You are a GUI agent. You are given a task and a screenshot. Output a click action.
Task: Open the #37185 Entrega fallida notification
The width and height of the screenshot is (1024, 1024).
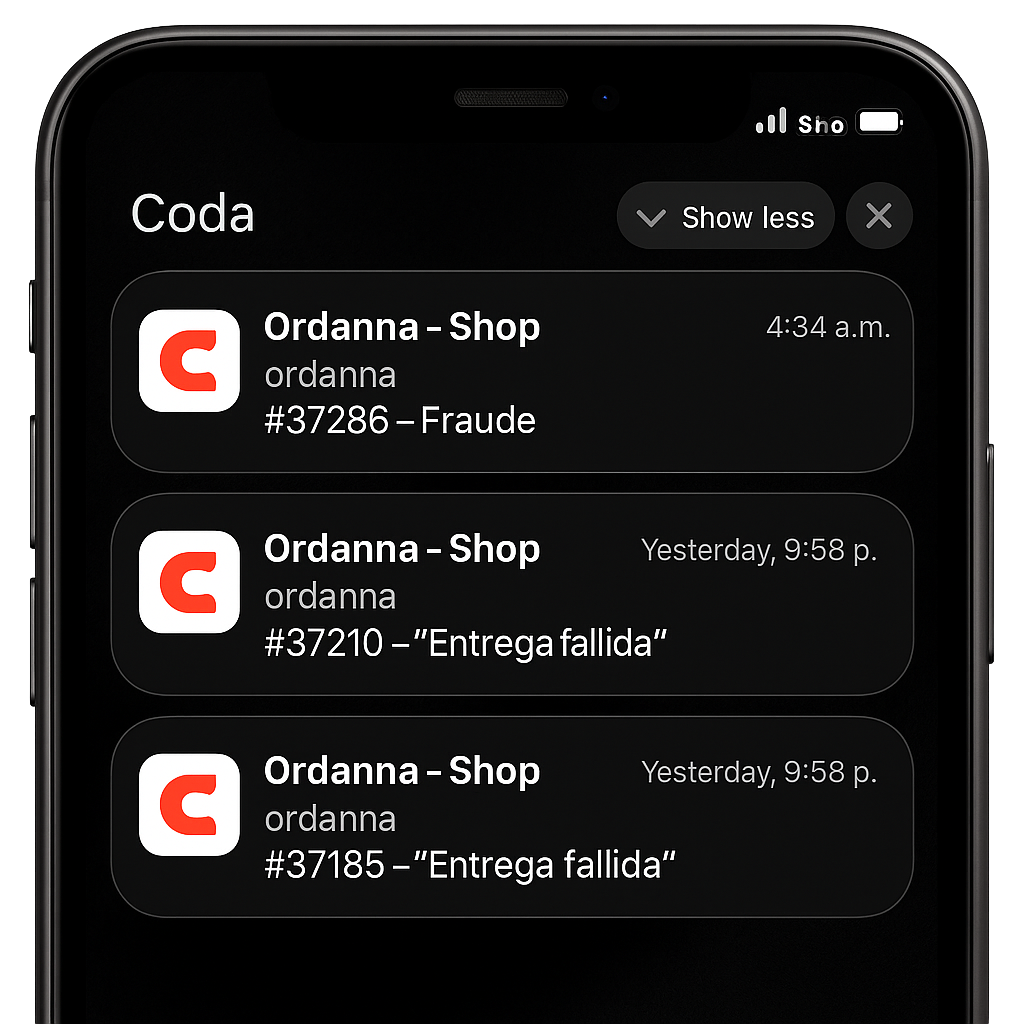(511, 816)
